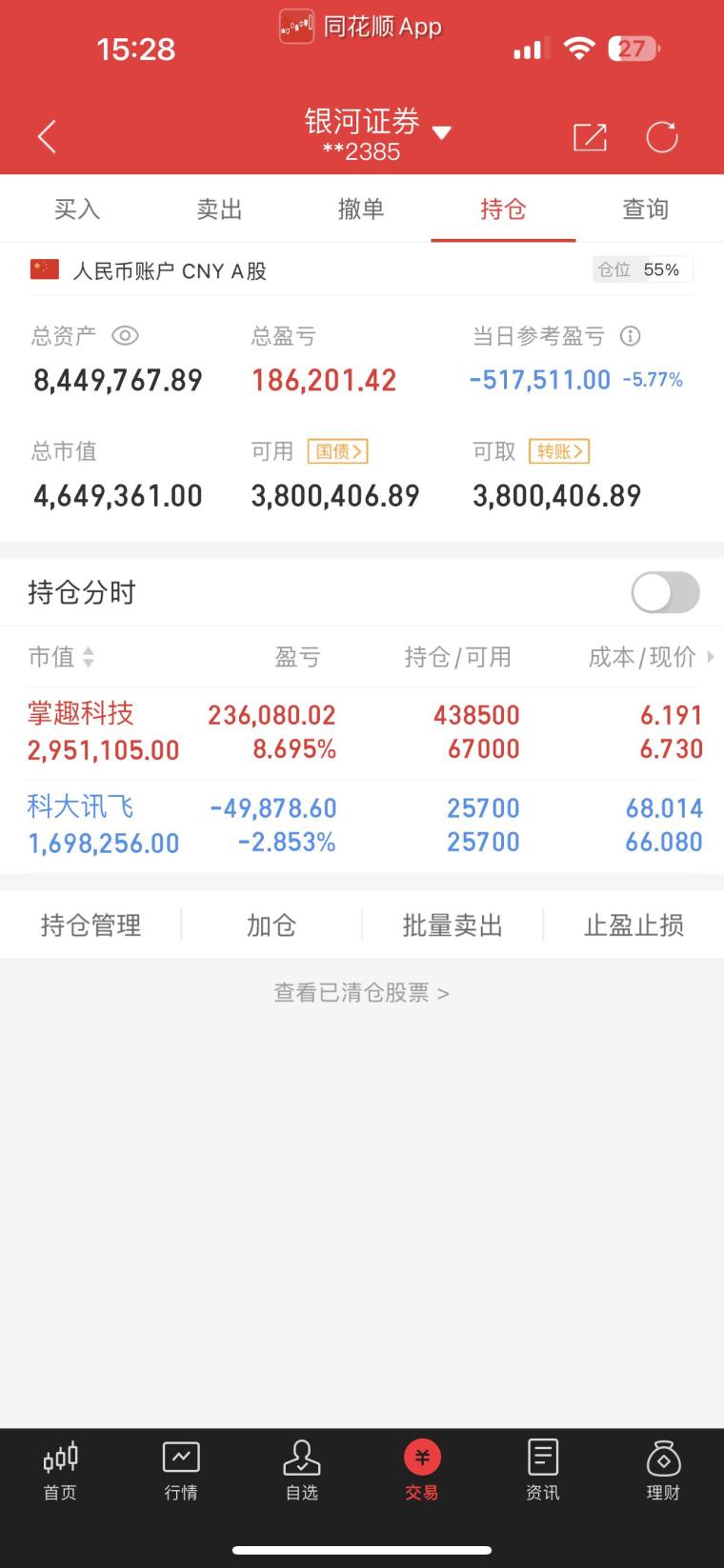
Task: Open the 掌趣科技 holding row
Action: click(x=362, y=733)
